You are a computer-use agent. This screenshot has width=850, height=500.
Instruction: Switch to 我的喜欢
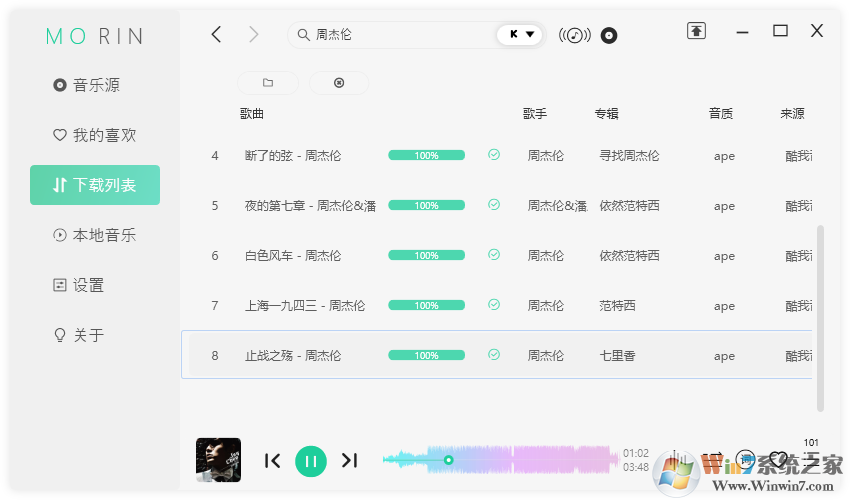pos(94,135)
